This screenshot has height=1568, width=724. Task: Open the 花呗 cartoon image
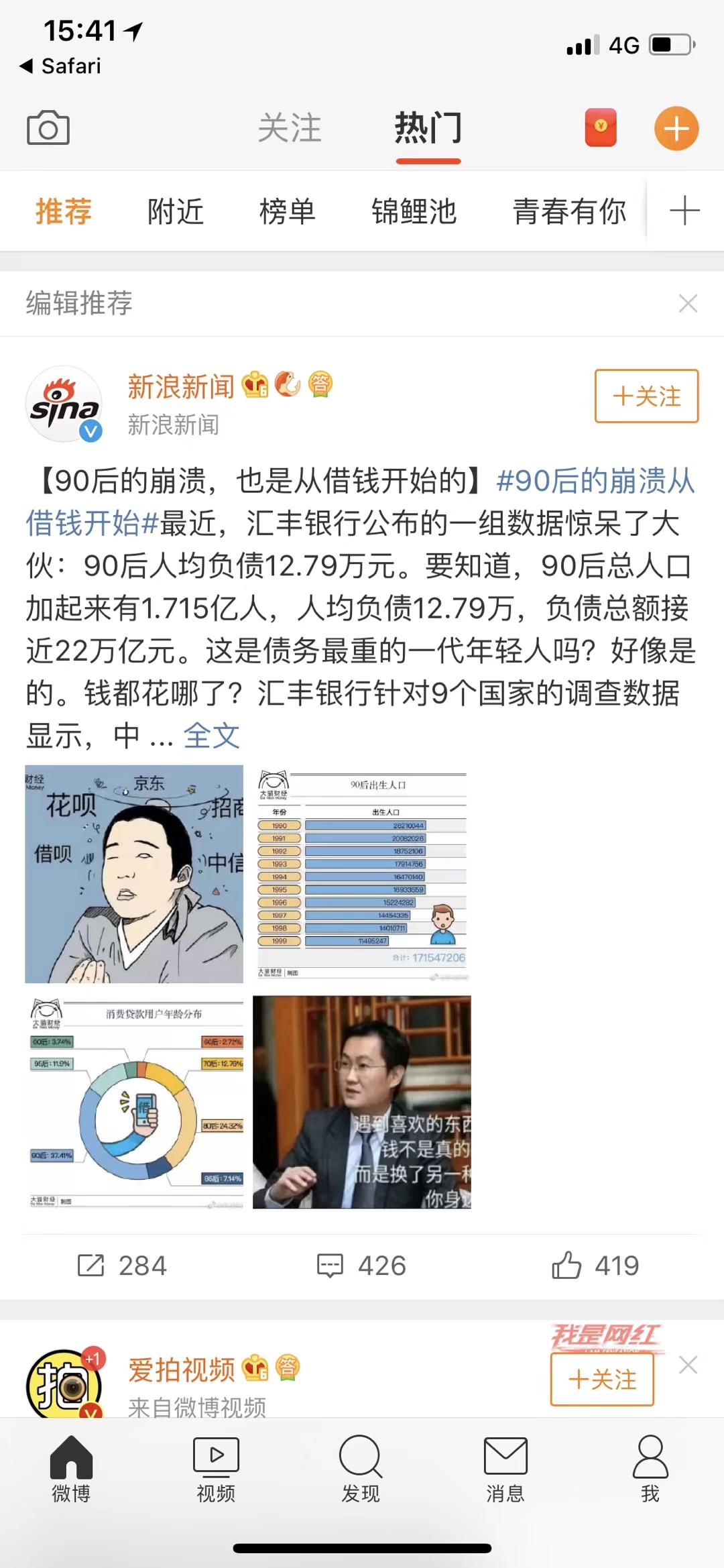134,874
